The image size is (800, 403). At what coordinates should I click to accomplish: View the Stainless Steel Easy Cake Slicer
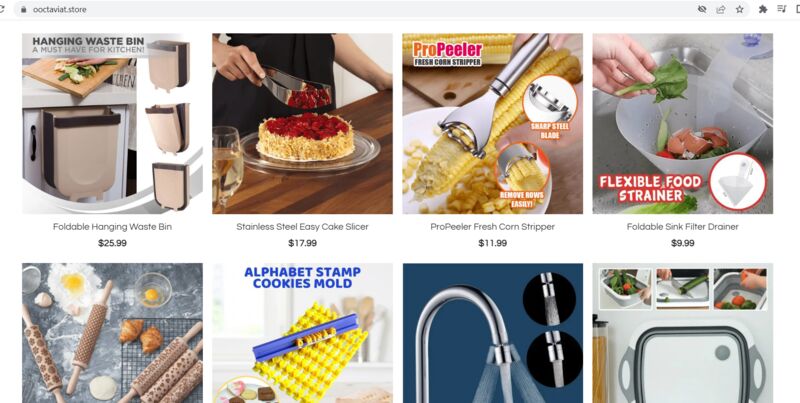pyautogui.click(x=302, y=124)
